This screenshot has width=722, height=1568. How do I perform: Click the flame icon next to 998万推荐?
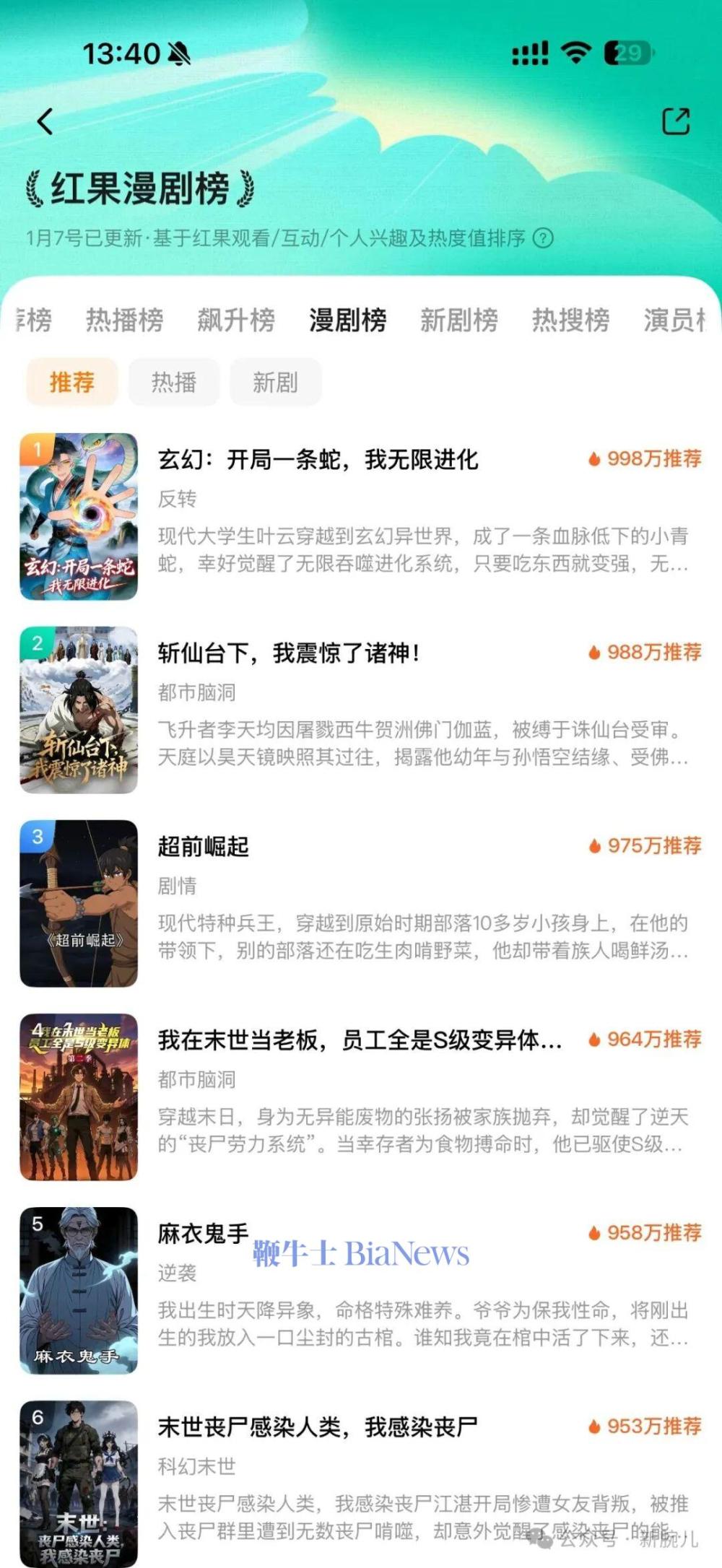click(595, 460)
